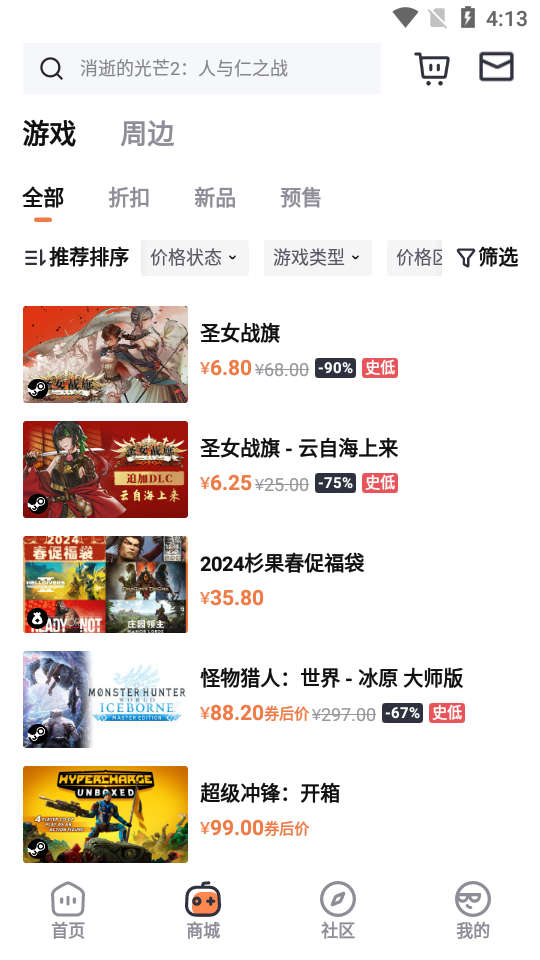The image size is (540, 960).
Task: Go to the 首页 home tab
Action: pos(68,910)
